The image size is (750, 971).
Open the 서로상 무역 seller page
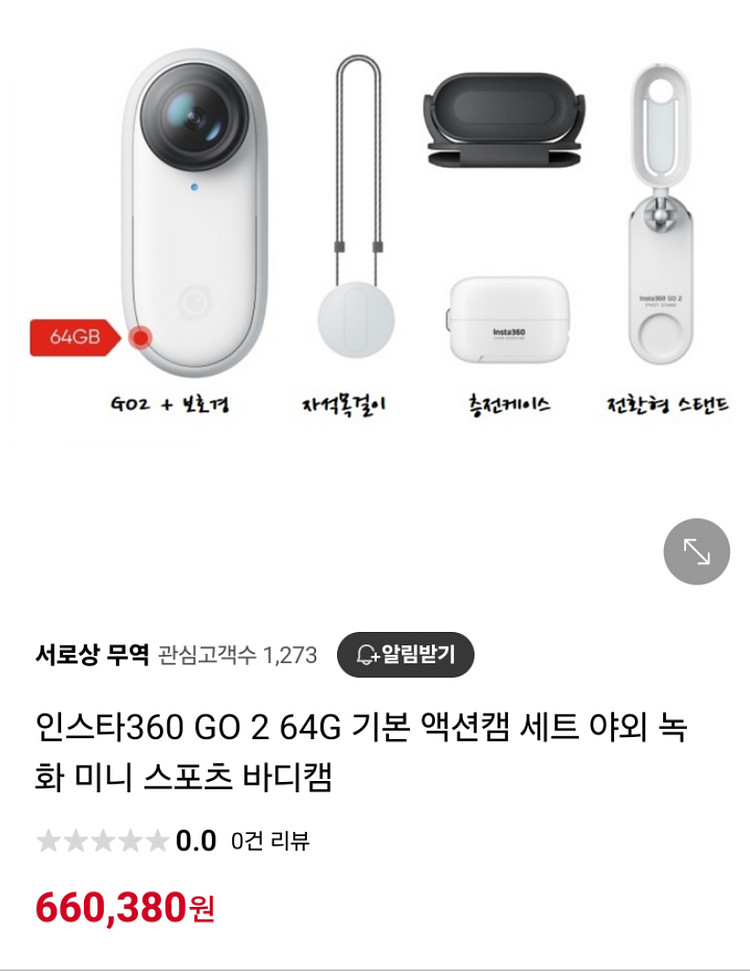[92, 654]
